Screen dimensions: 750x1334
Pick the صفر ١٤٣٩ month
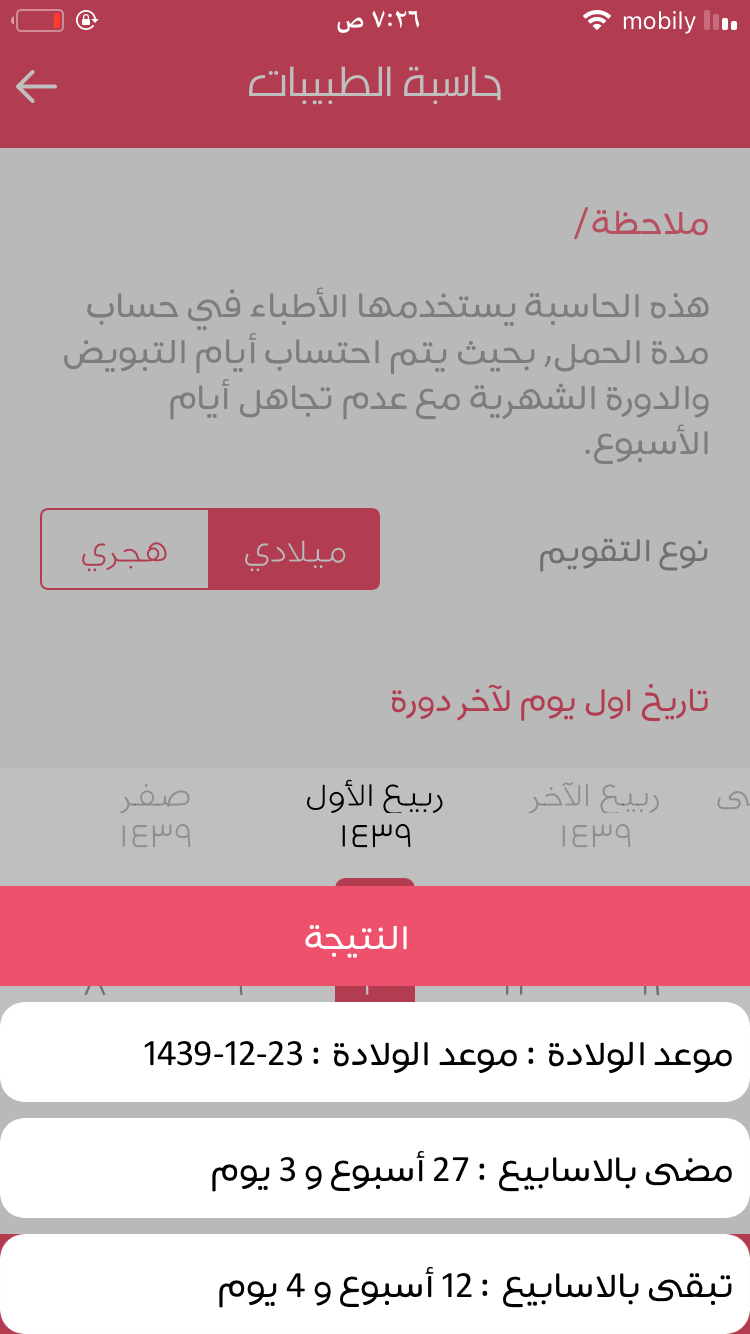[x=155, y=816]
